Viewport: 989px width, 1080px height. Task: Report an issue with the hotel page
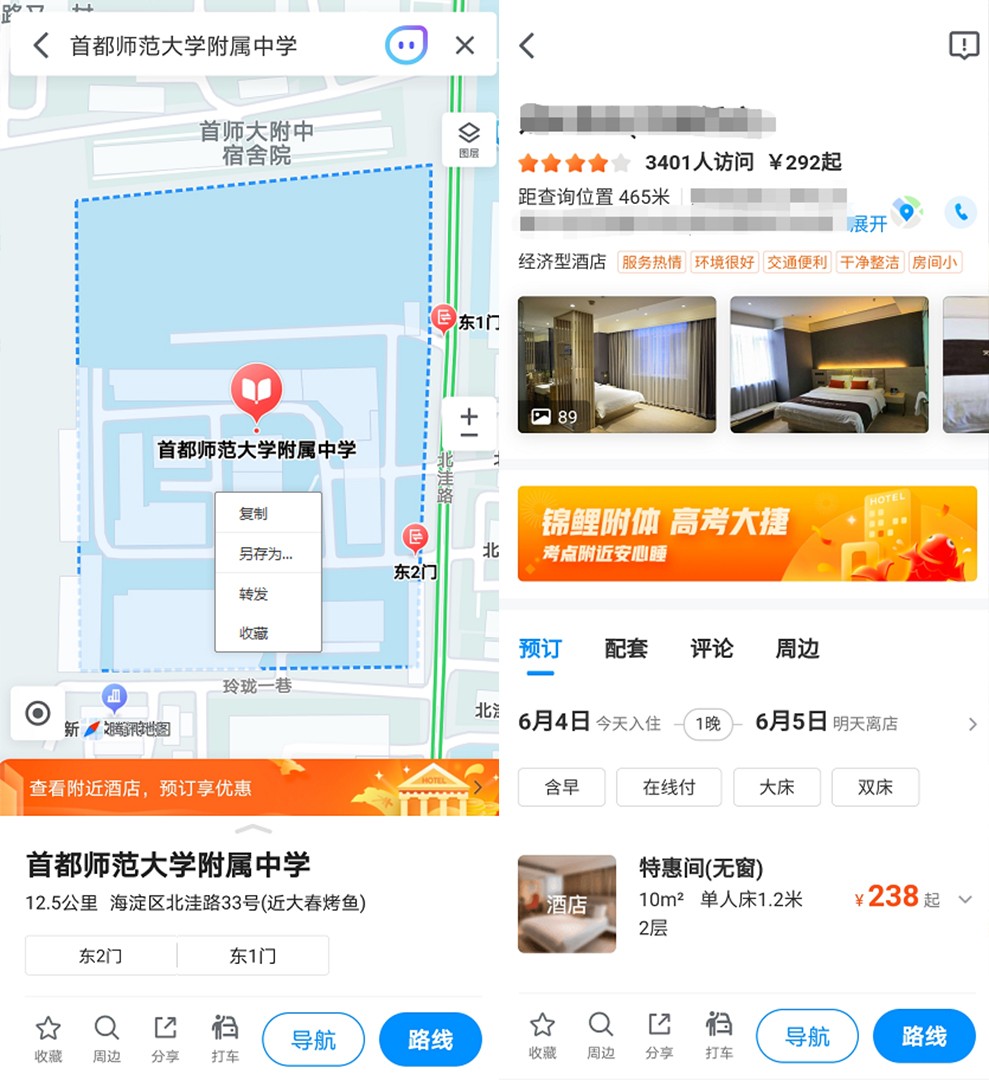[962, 45]
